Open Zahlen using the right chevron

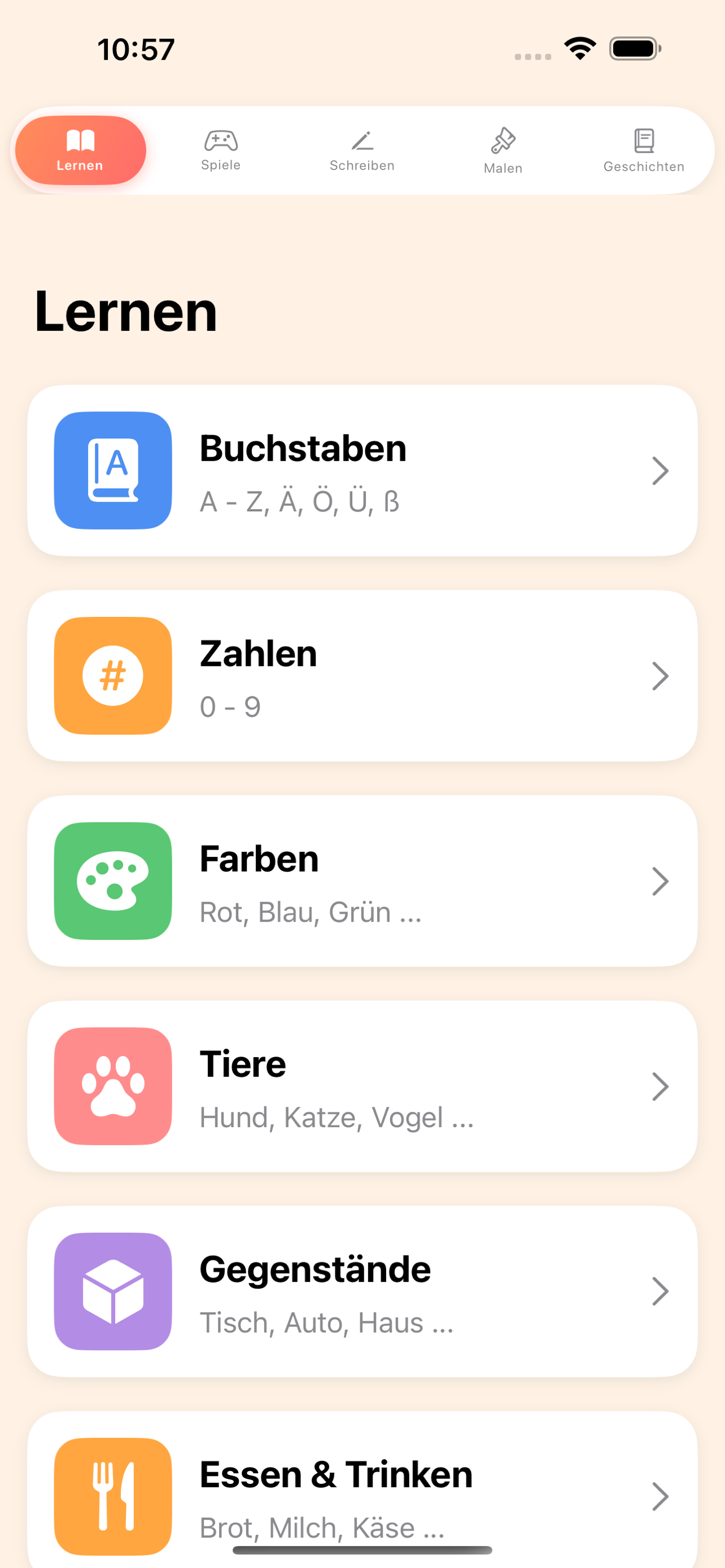point(661,676)
